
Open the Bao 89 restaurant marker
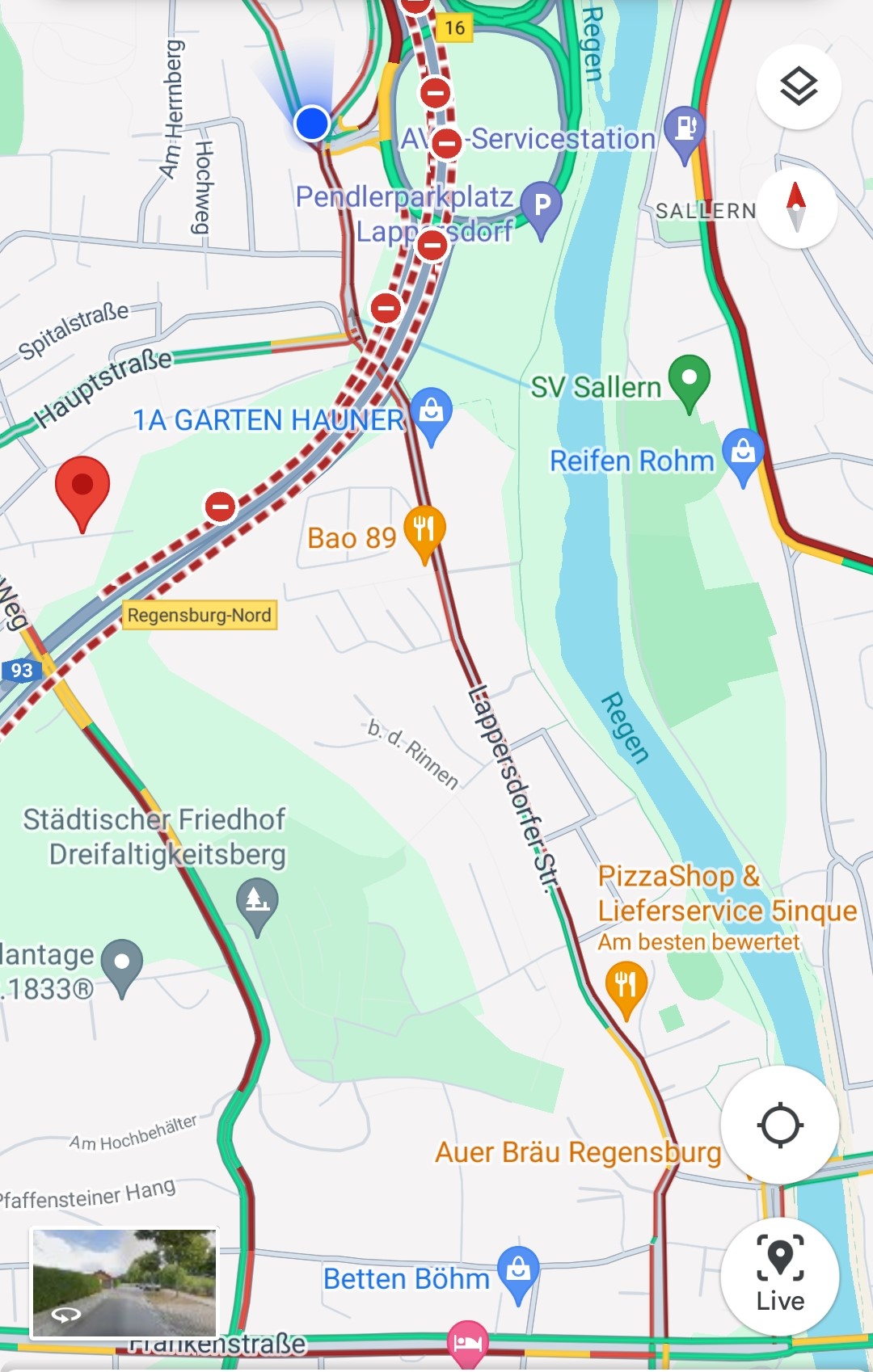pyautogui.click(x=424, y=532)
